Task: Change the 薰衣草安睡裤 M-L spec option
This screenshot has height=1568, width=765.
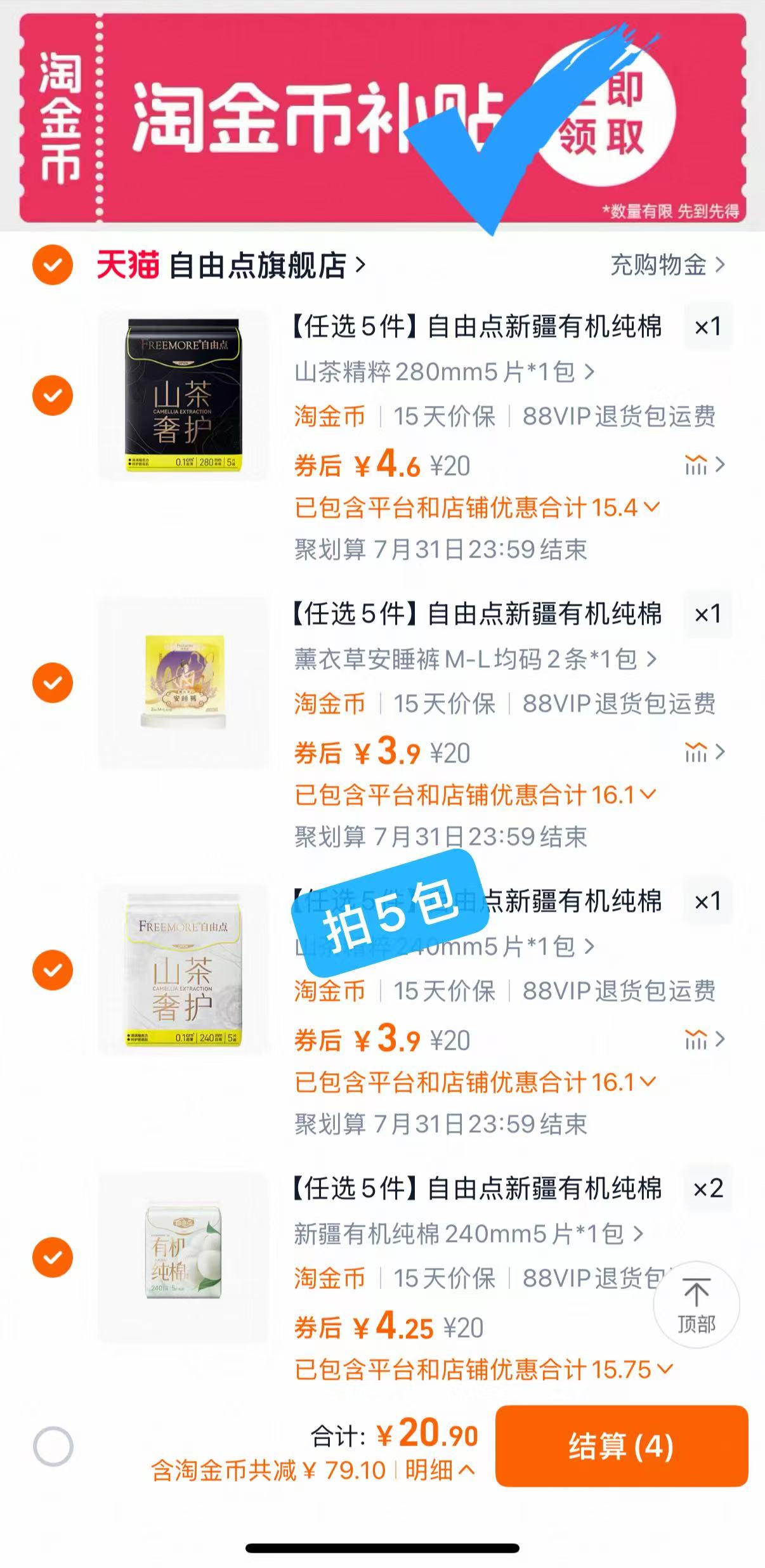Action: coord(474,659)
